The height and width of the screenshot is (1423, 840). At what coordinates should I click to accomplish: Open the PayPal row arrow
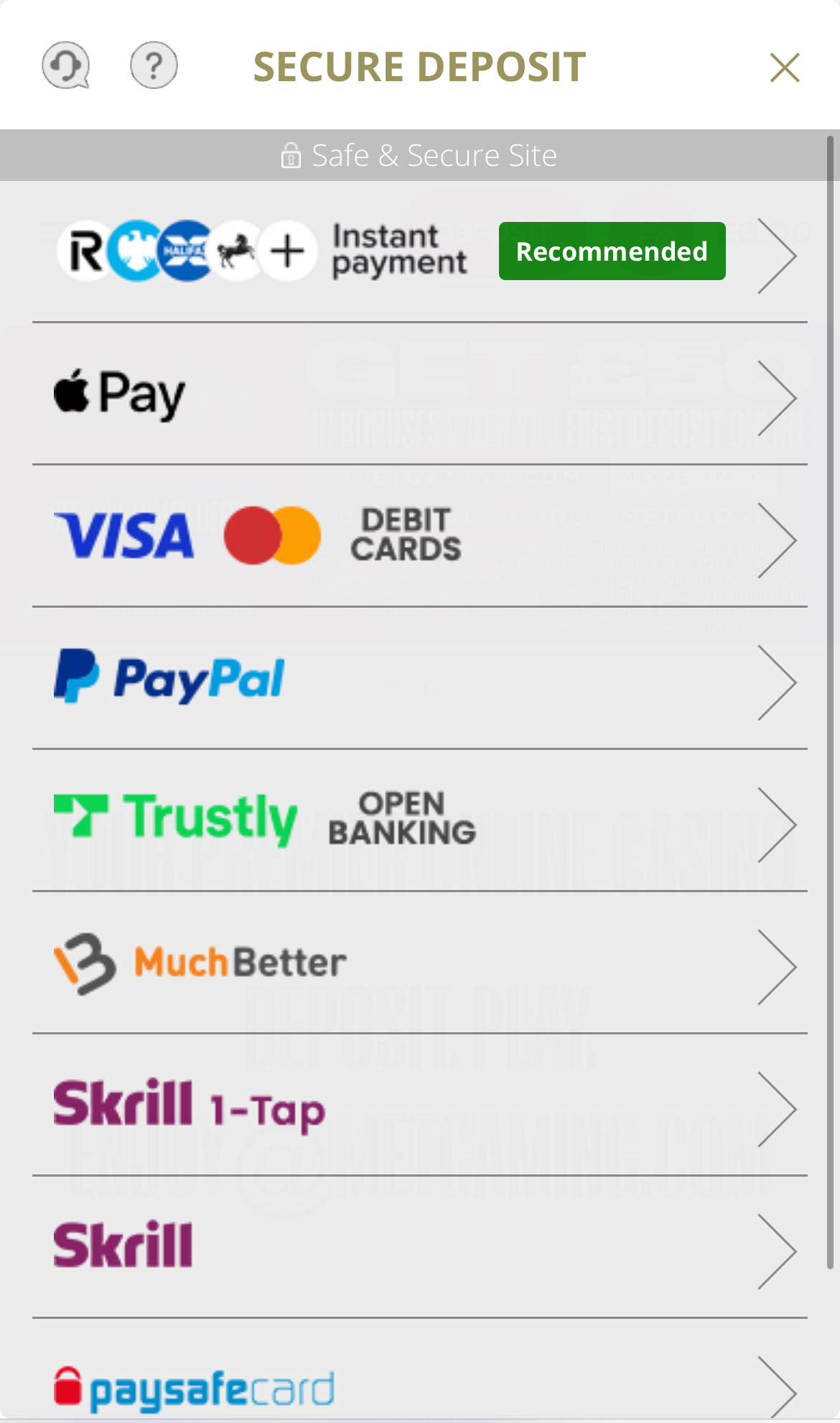[x=777, y=681]
